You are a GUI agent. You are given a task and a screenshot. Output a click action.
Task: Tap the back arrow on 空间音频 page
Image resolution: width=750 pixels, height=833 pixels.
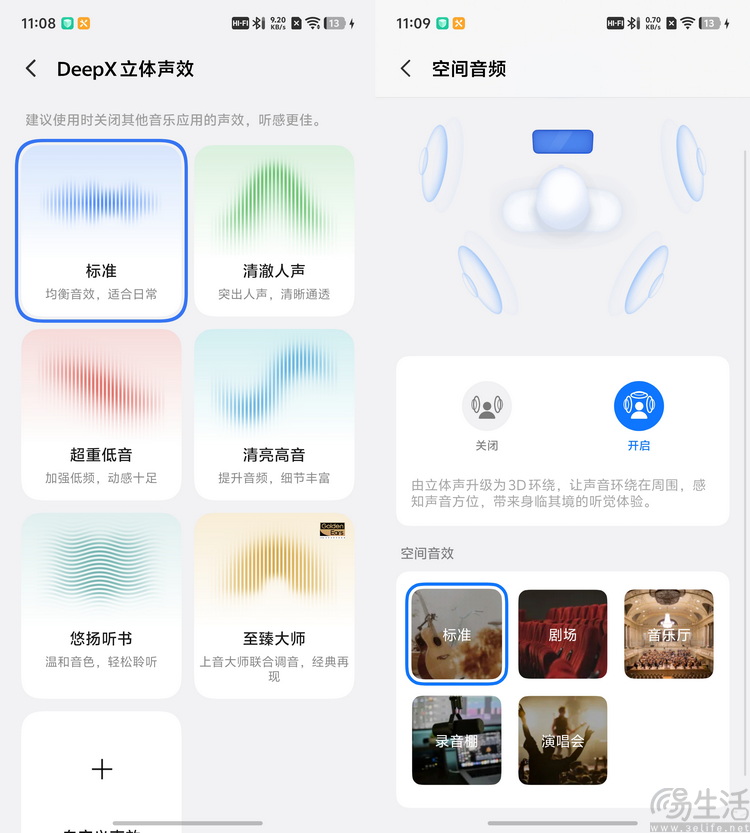pos(406,69)
